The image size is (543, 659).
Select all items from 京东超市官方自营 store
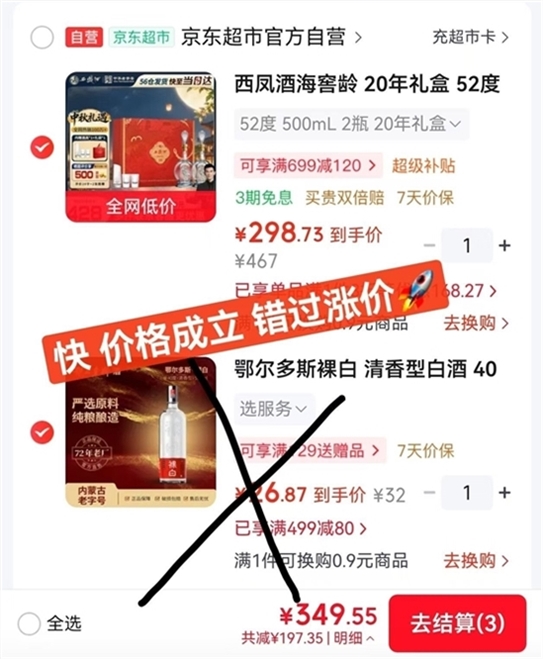[x=42, y=37]
